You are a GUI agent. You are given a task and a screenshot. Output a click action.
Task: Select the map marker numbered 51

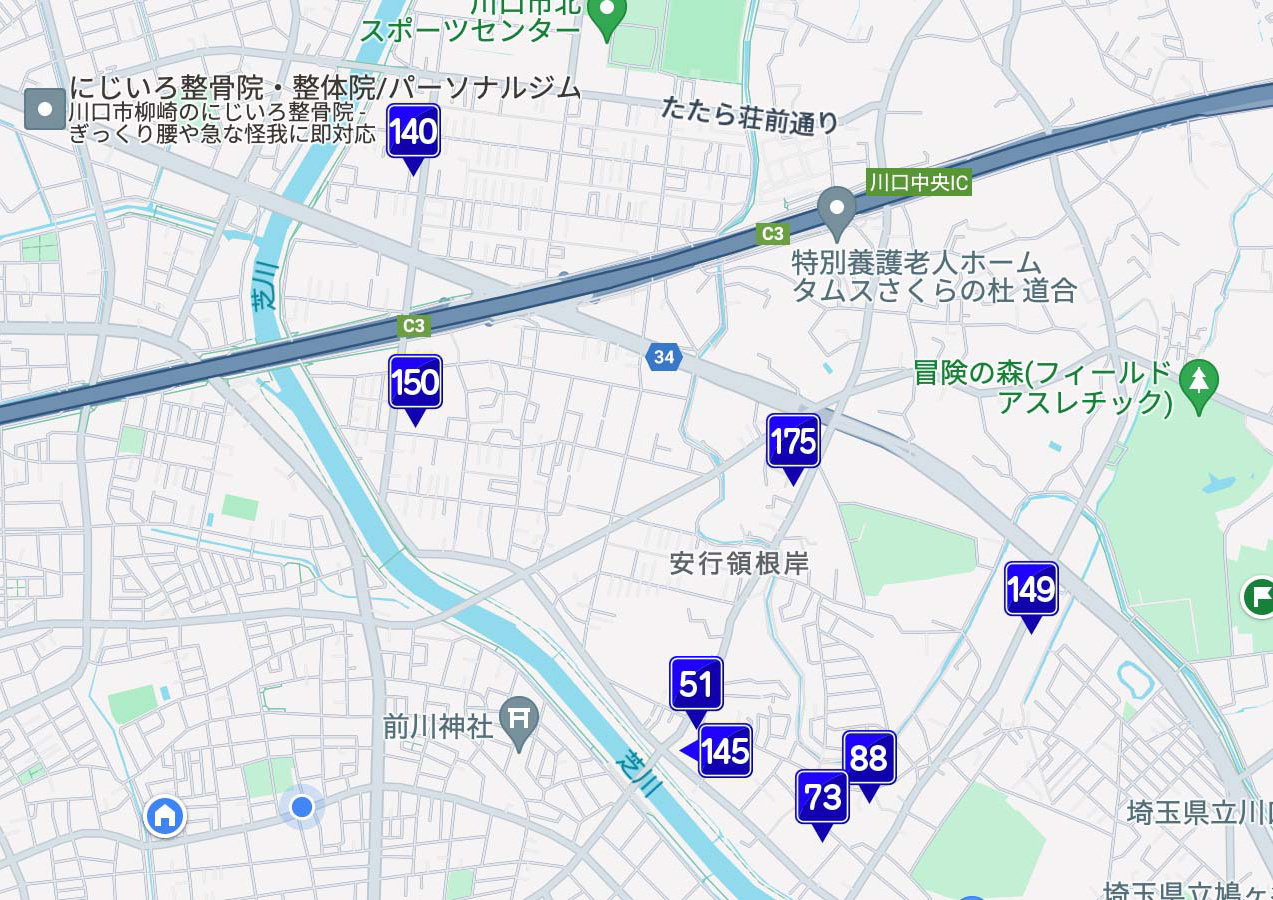696,685
